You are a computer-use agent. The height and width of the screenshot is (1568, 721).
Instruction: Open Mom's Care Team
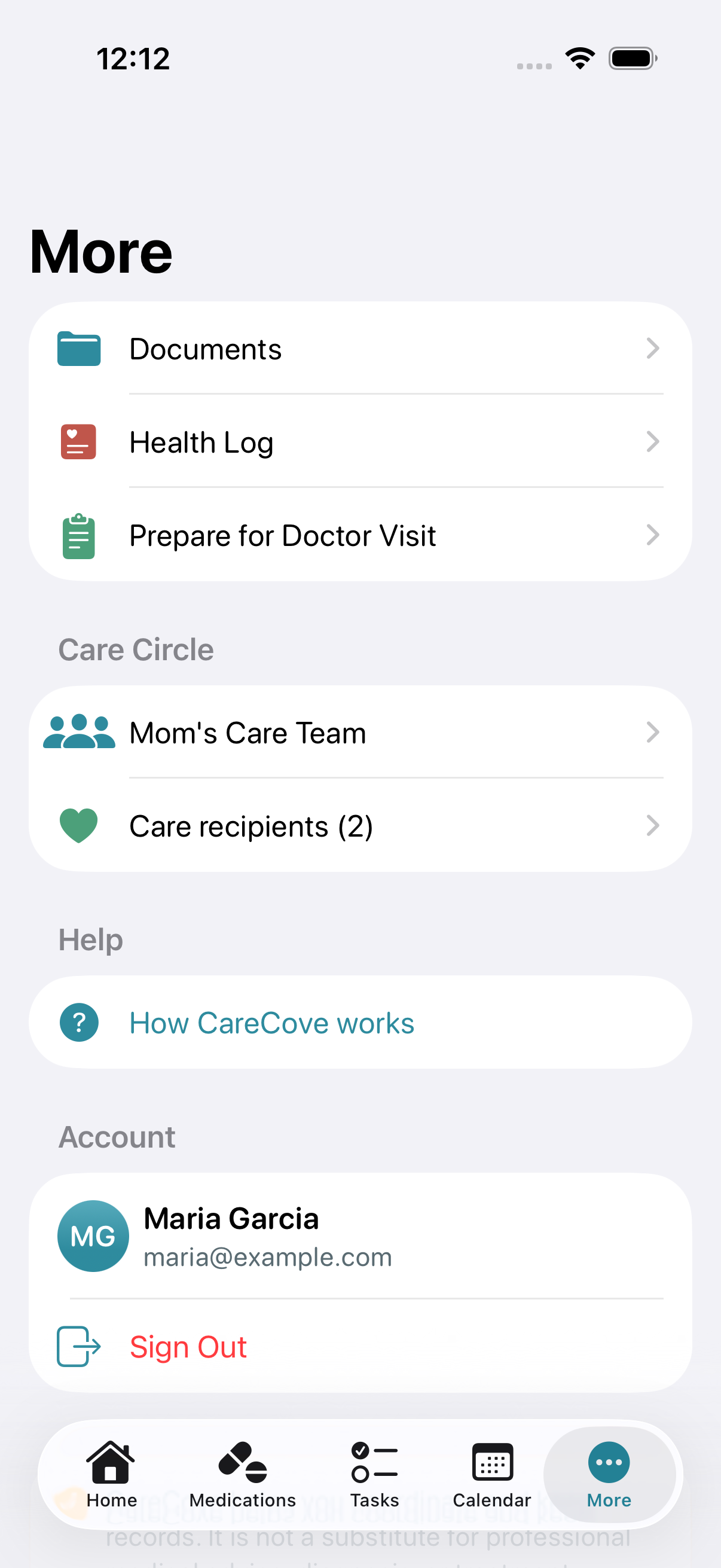360,732
